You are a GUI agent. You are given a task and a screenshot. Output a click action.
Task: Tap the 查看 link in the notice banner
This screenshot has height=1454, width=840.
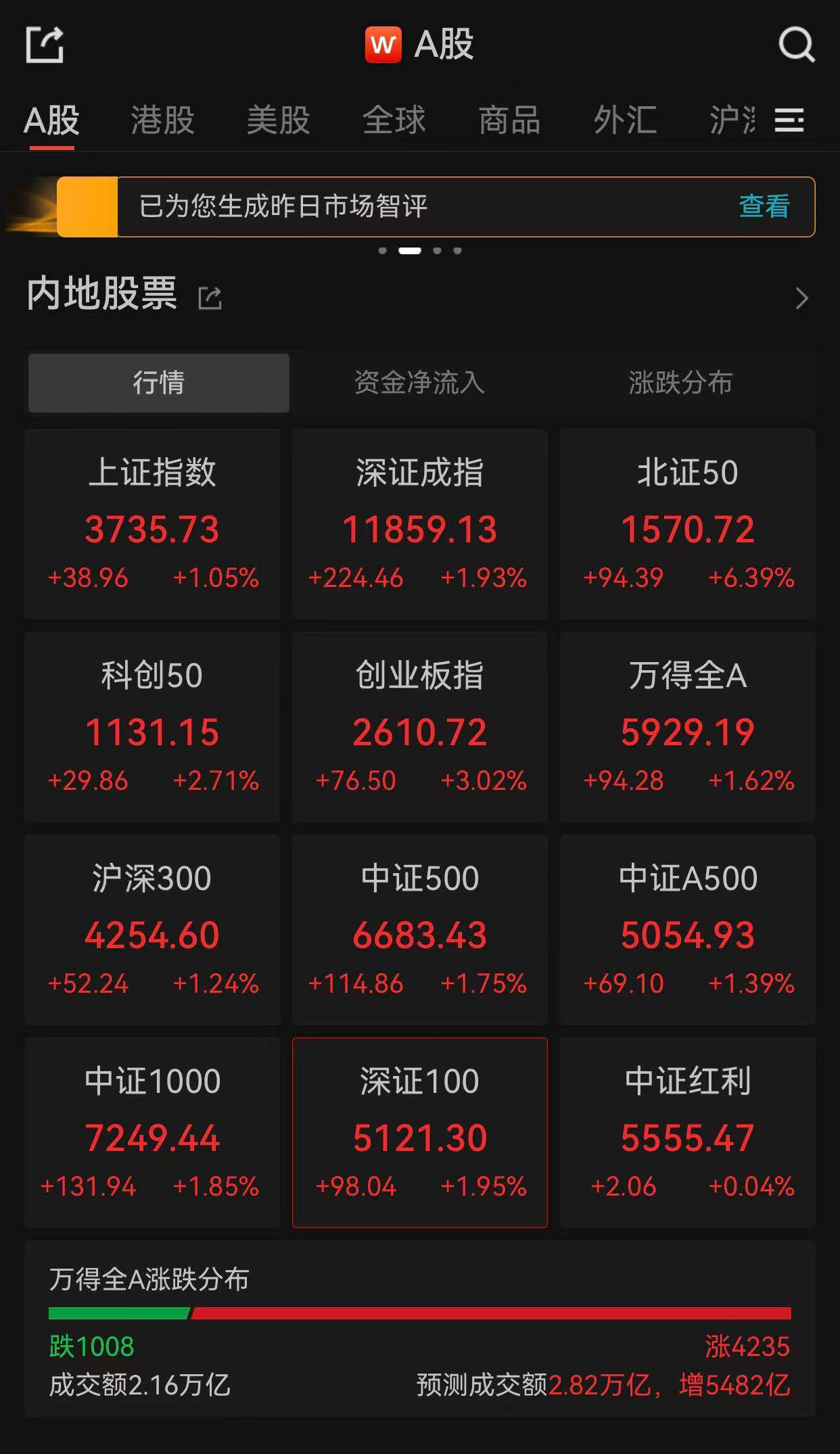(763, 206)
